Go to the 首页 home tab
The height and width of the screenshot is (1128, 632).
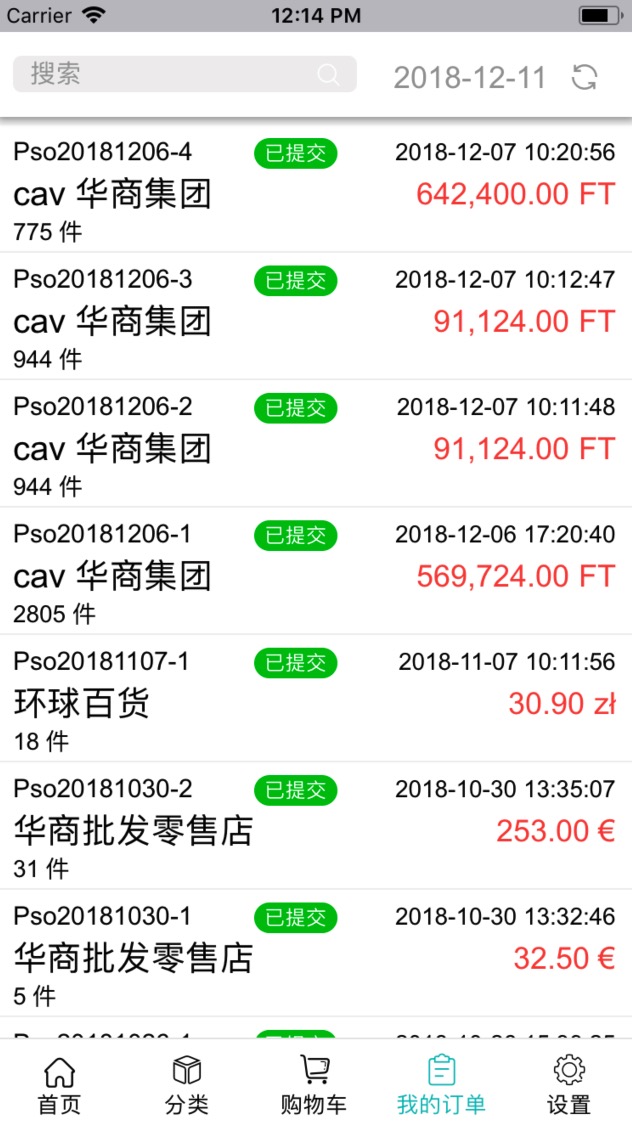point(60,1084)
